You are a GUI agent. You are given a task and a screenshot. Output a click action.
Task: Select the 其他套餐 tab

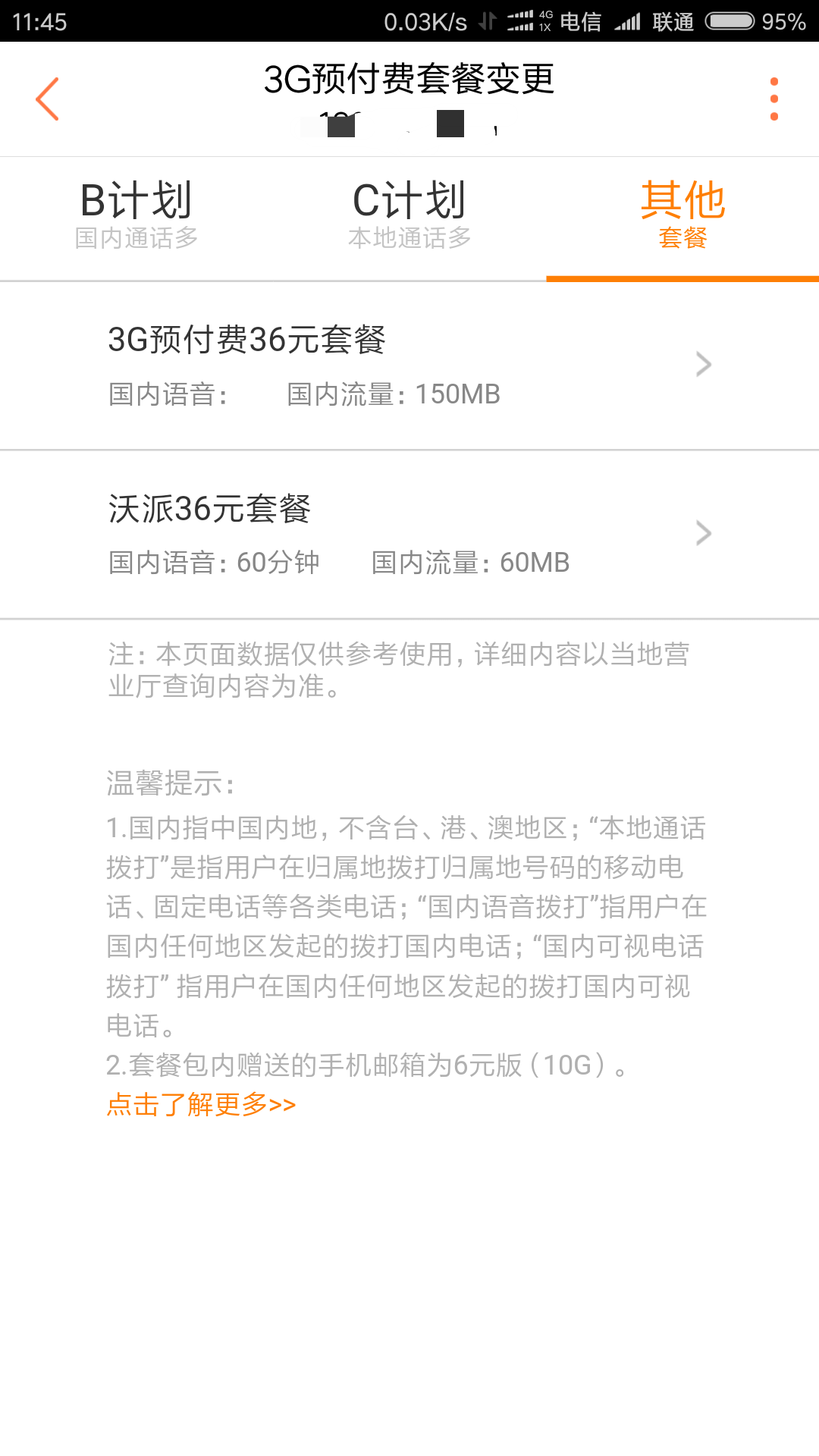tap(682, 216)
